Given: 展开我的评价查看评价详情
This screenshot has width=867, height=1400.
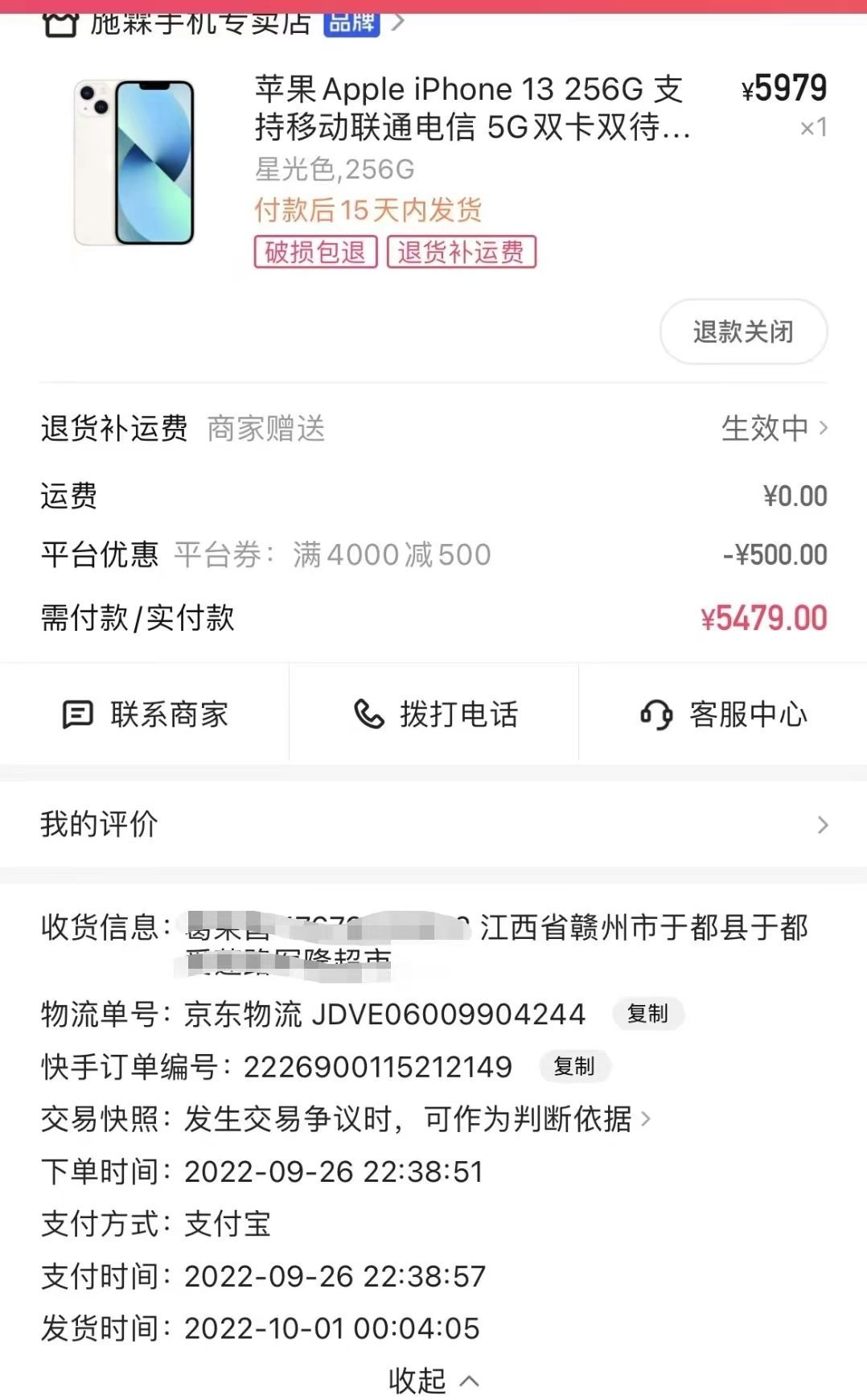Looking at the screenshot, I should pyautogui.click(x=822, y=825).
